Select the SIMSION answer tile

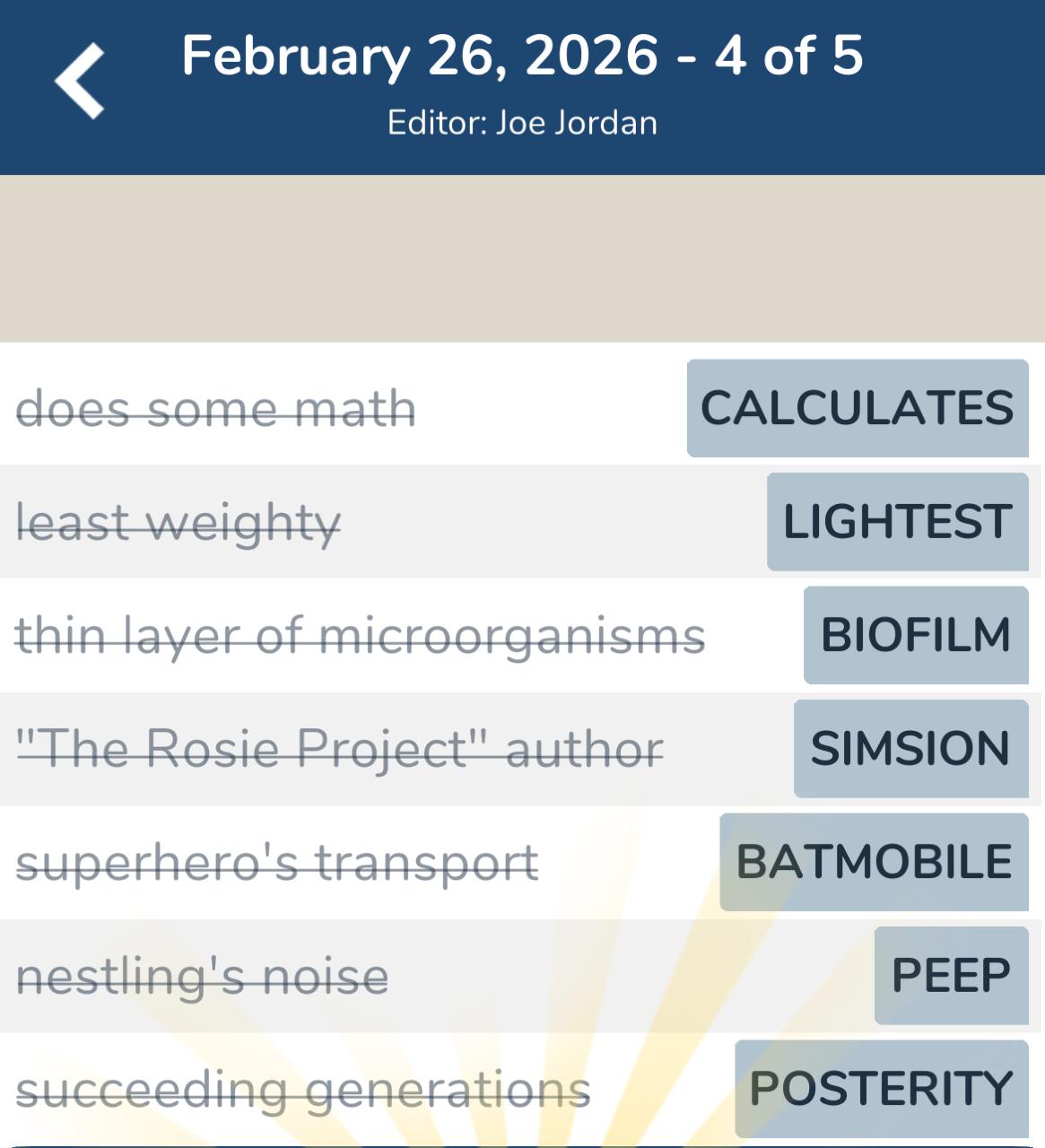[910, 749]
